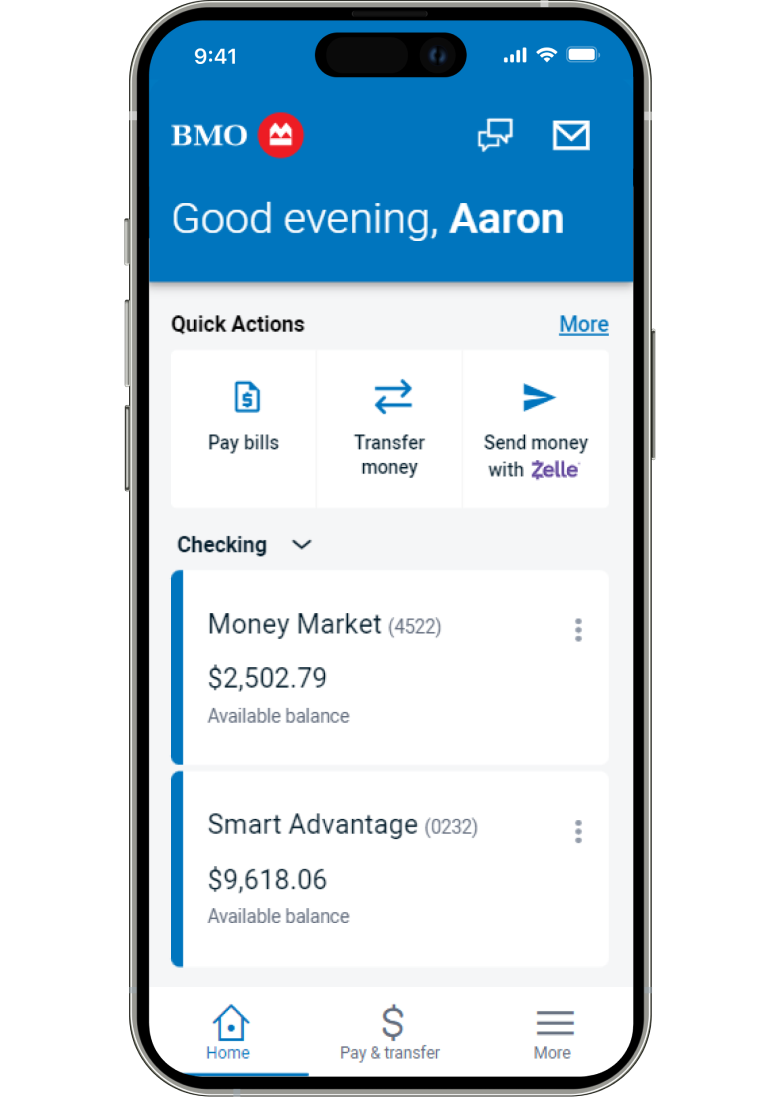The image size is (780, 1104).
Task: Send money with Zelle
Action: (x=536, y=428)
